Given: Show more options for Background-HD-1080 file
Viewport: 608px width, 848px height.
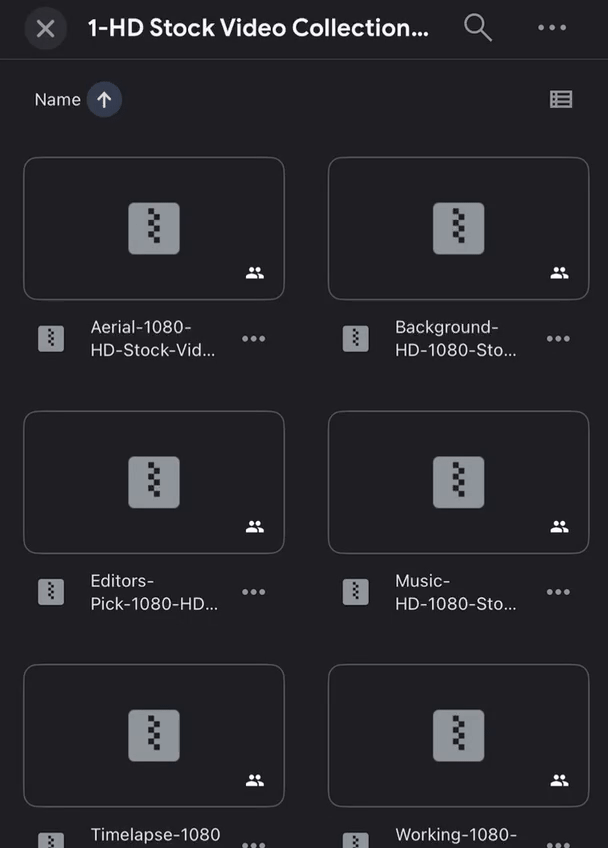Looking at the screenshot, I should (x=558, y=339).
